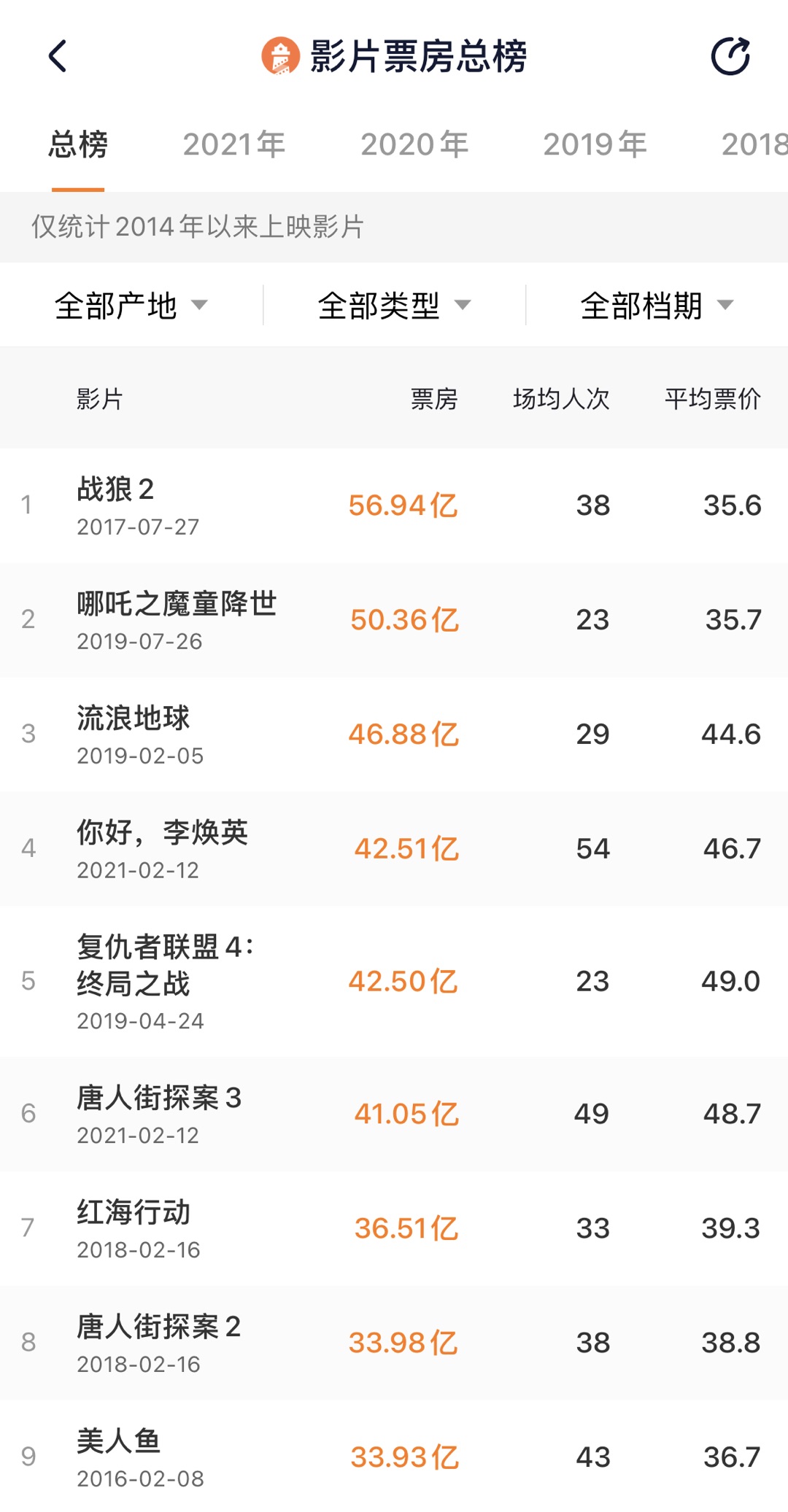The width and height of the screenshot is (788, 1512).
Task: Open the 全部类型 filter dropdown
Action: pyautogui.click(x=393, y=306)
